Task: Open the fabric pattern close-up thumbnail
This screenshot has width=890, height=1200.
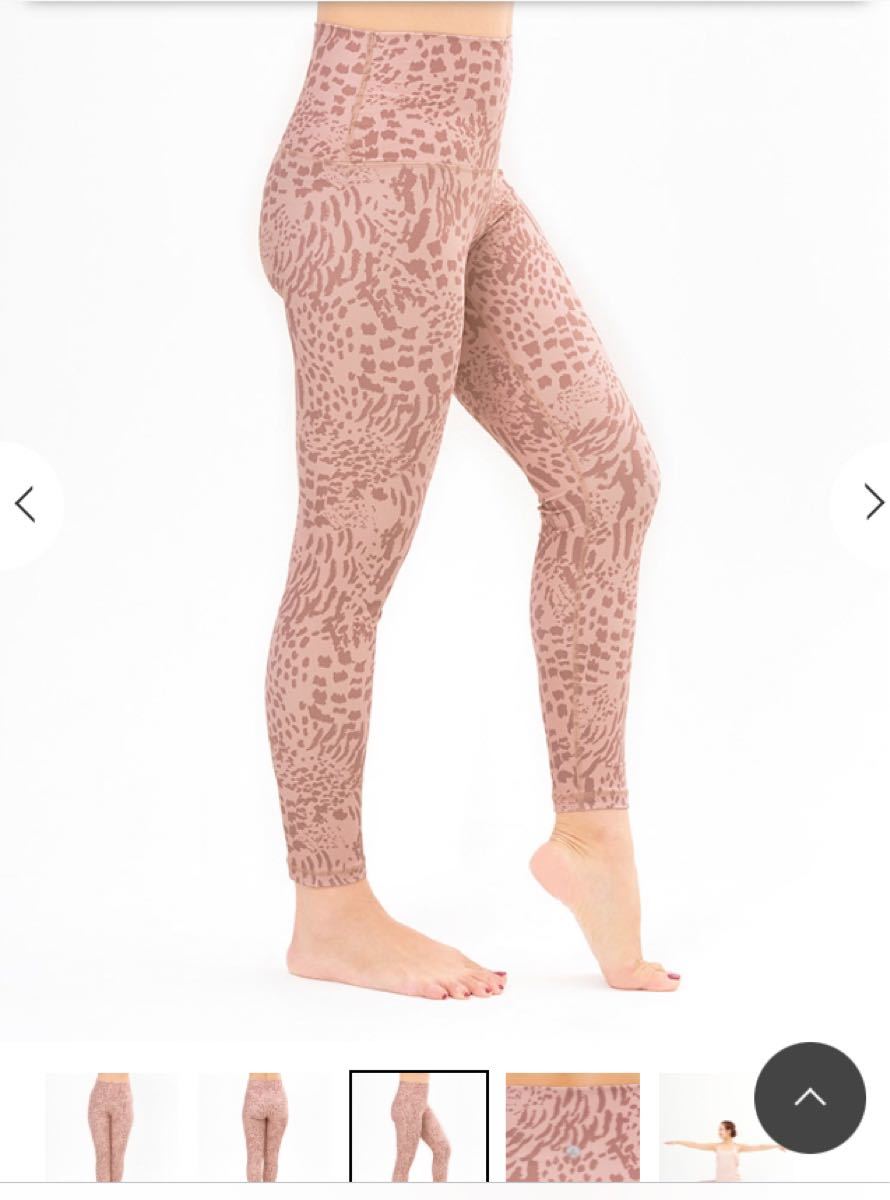Action: (x=572, y=1127)
